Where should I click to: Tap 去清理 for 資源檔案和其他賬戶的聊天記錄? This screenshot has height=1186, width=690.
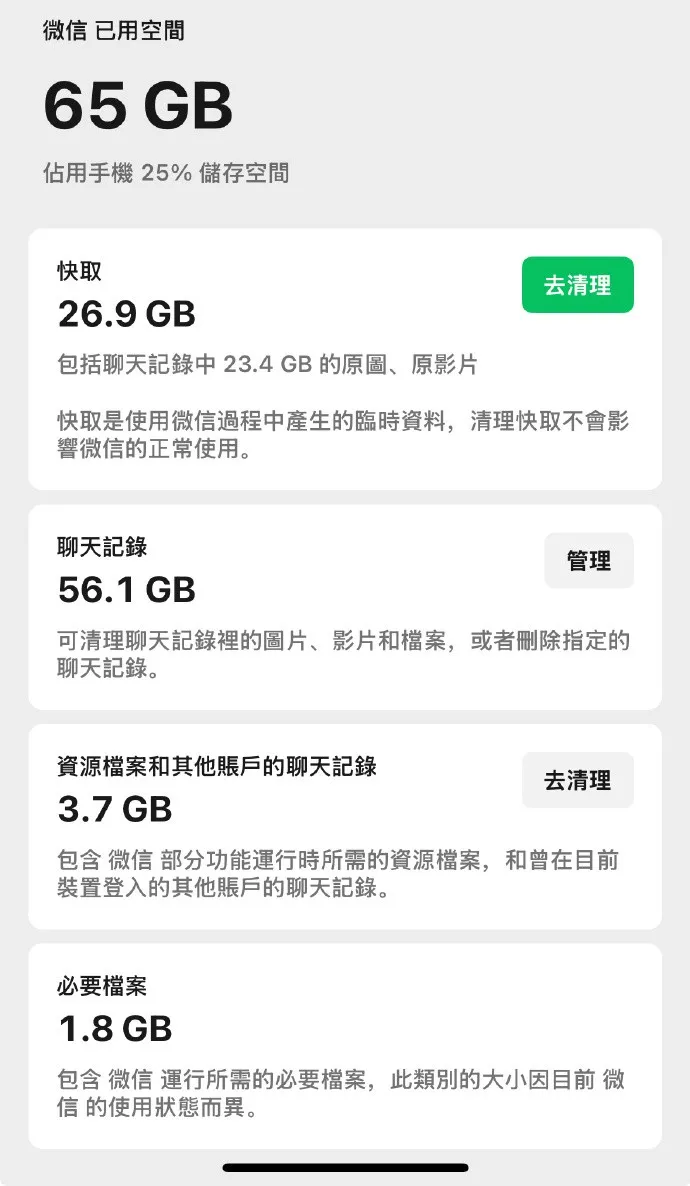tap(577, 780)
